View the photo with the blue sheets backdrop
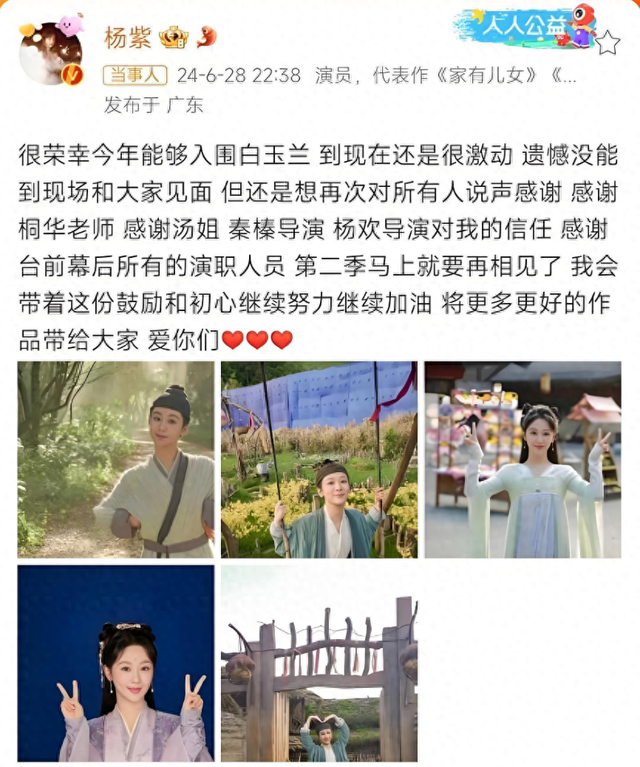 pyautogui.click(x=319, y=459)
